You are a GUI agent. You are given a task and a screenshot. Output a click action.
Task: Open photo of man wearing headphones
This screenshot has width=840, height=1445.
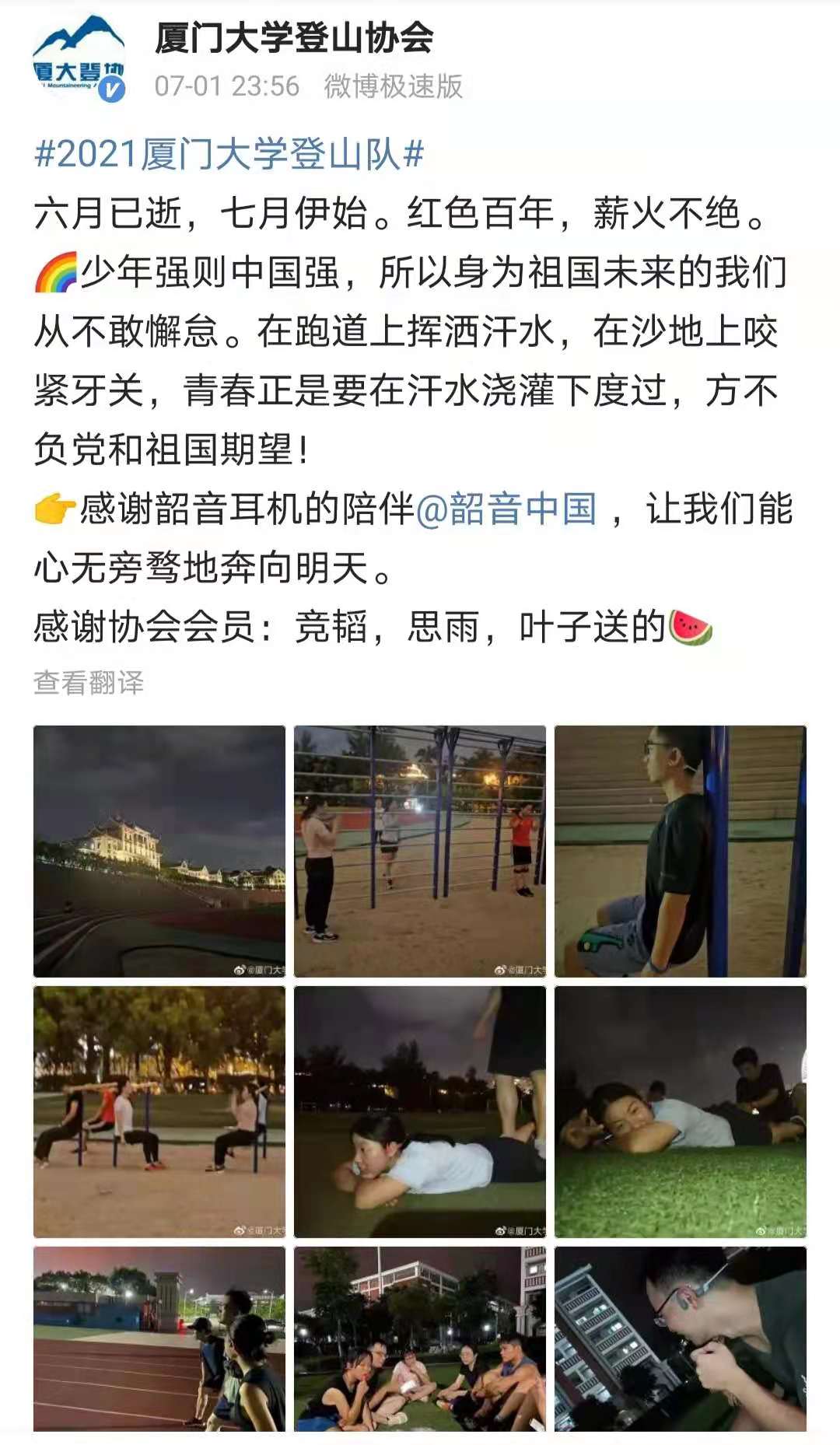pos(681,1339)
